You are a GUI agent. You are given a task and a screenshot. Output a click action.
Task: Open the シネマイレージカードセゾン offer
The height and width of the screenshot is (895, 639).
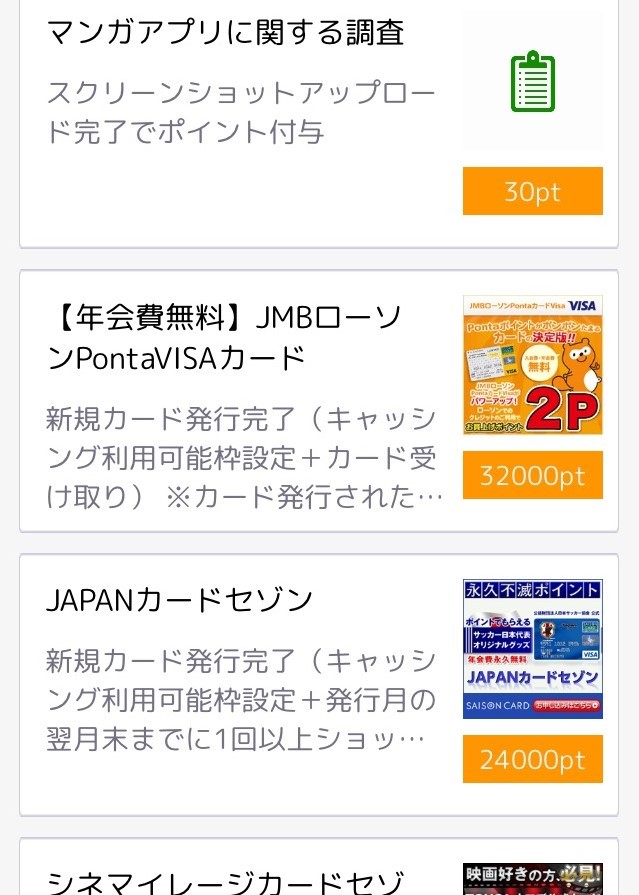tap(226, 881)
